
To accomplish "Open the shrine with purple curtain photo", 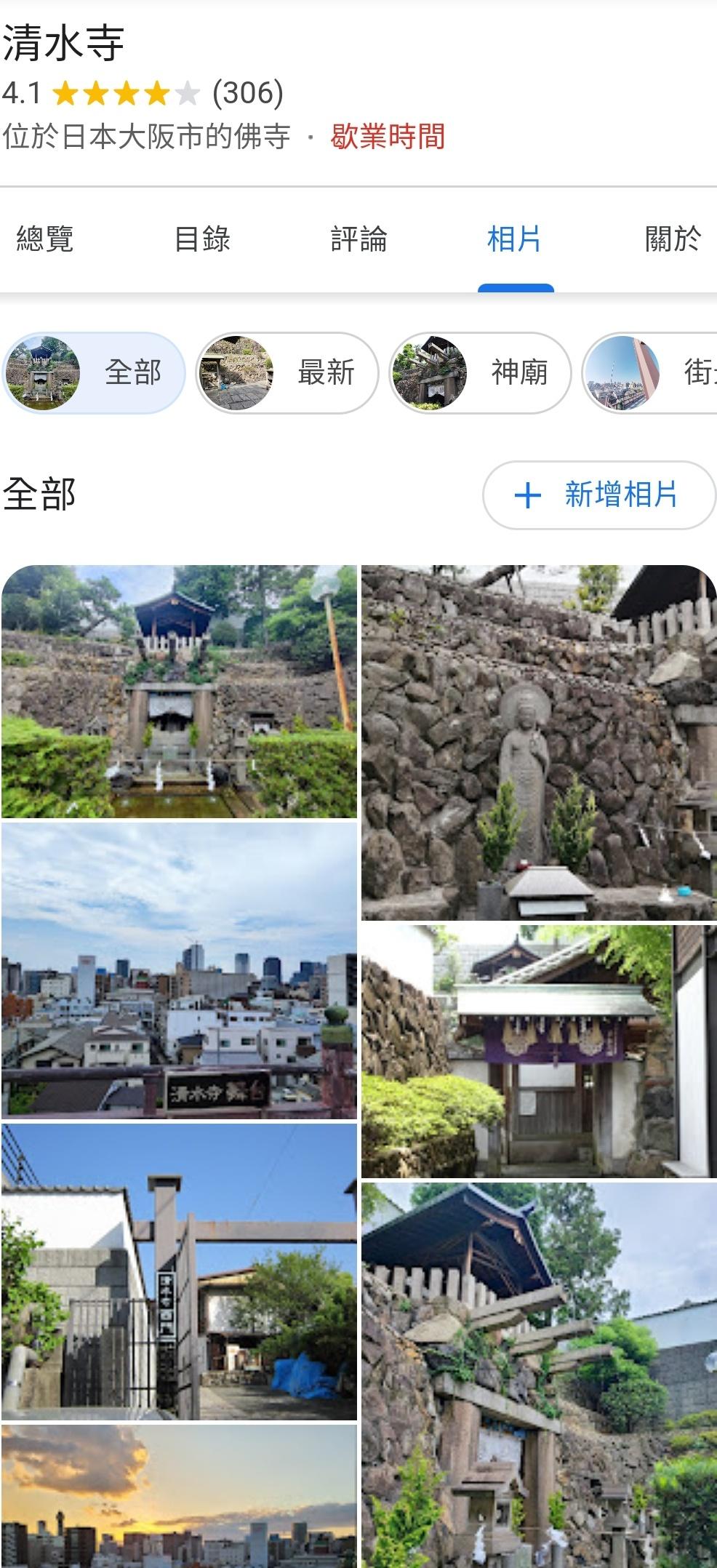I will tap(539, 1051).
